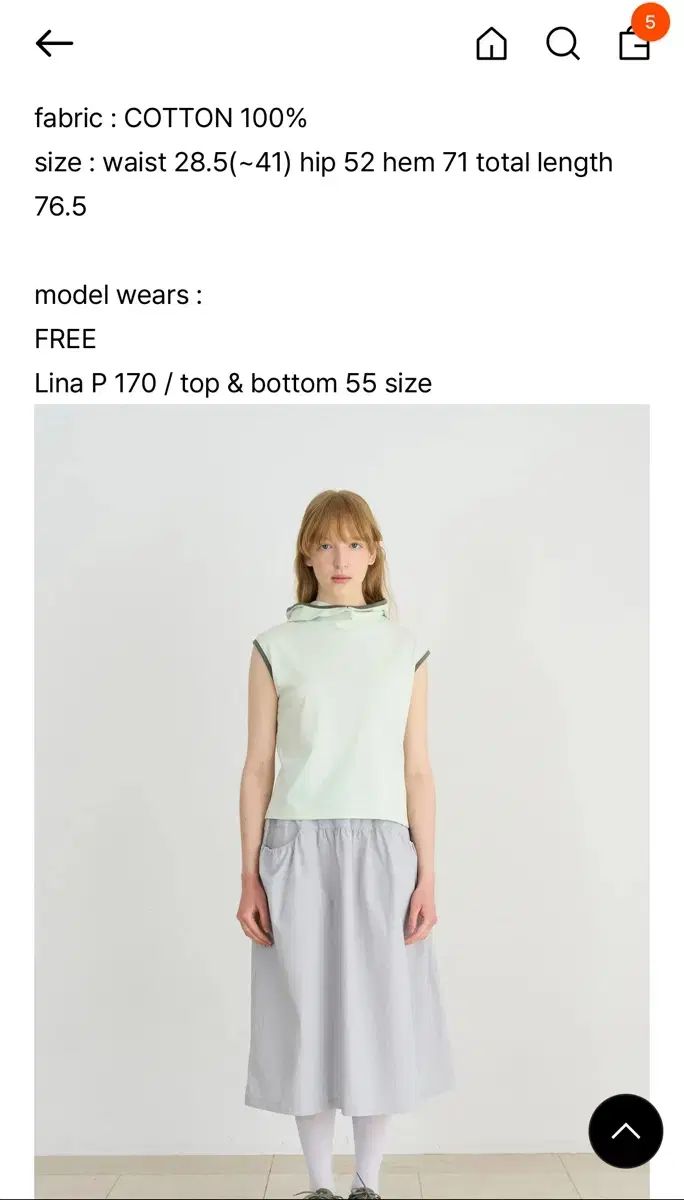The image size is (684, 1200).
Task: Open the search icon
Action: (563, 43)
